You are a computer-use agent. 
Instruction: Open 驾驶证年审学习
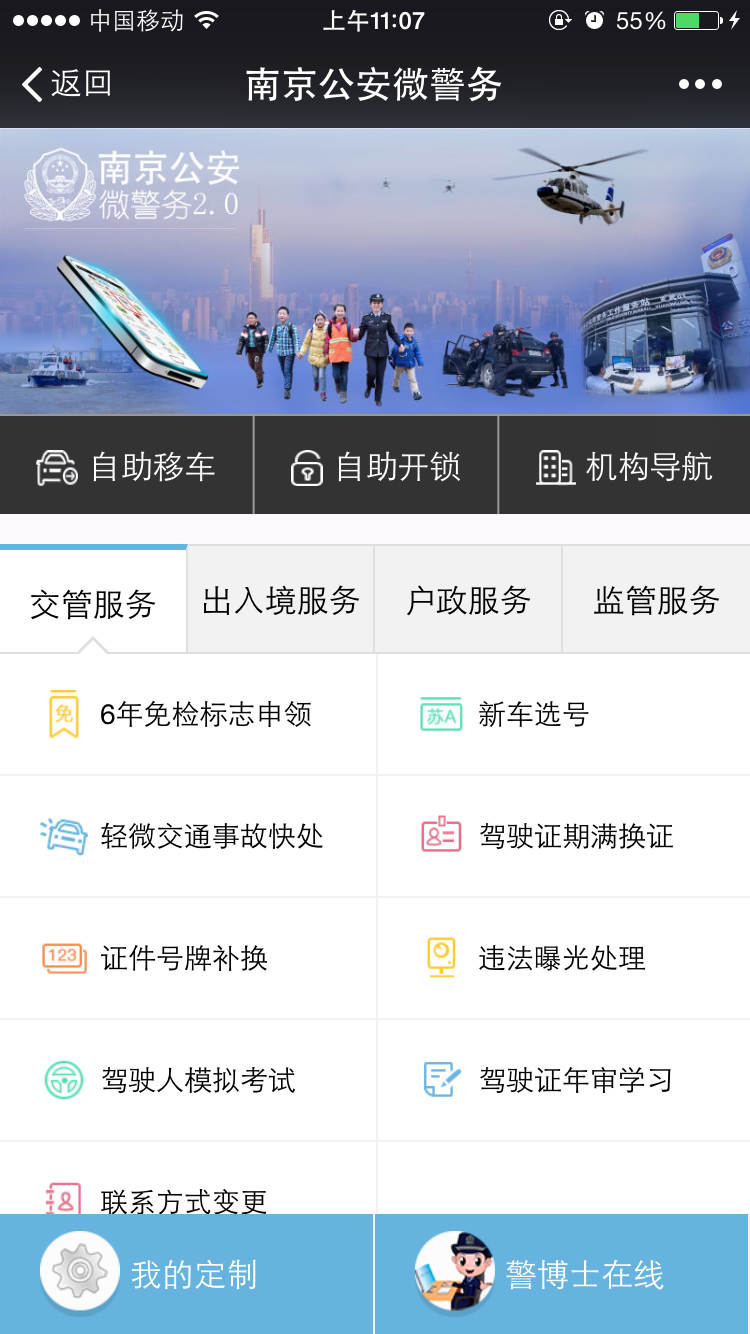pos(563,1080)
